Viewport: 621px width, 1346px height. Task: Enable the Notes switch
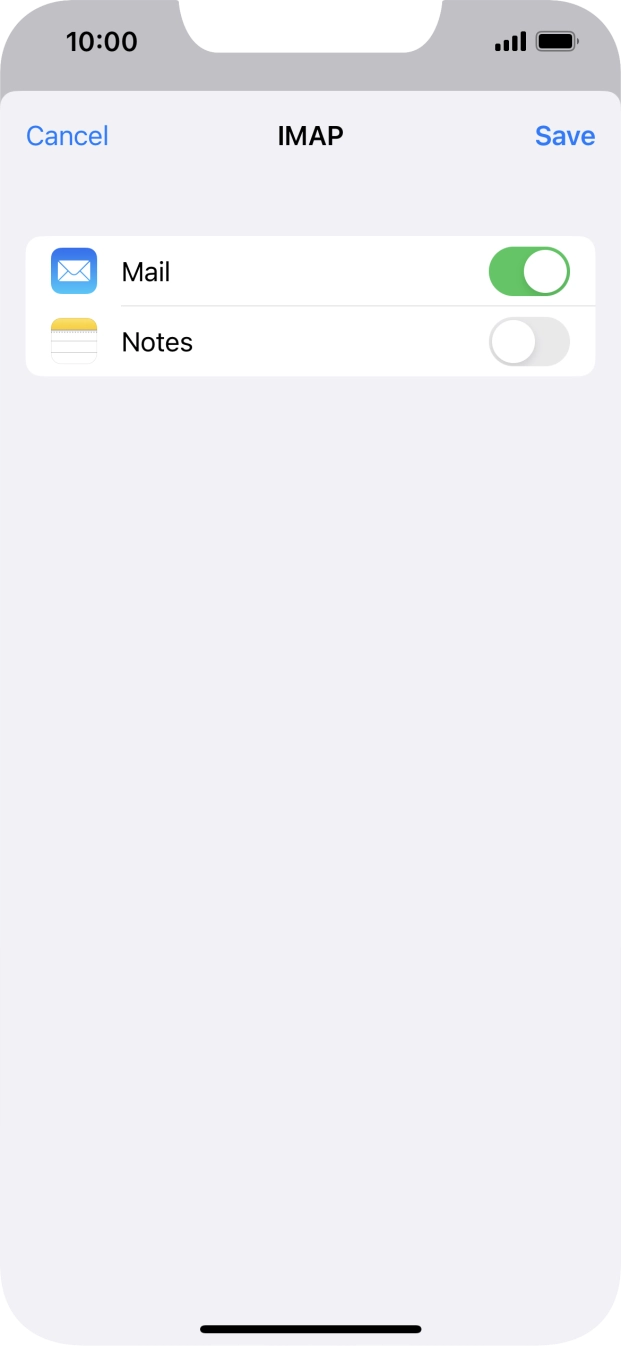pyautogui.click(x=529, y=342)
